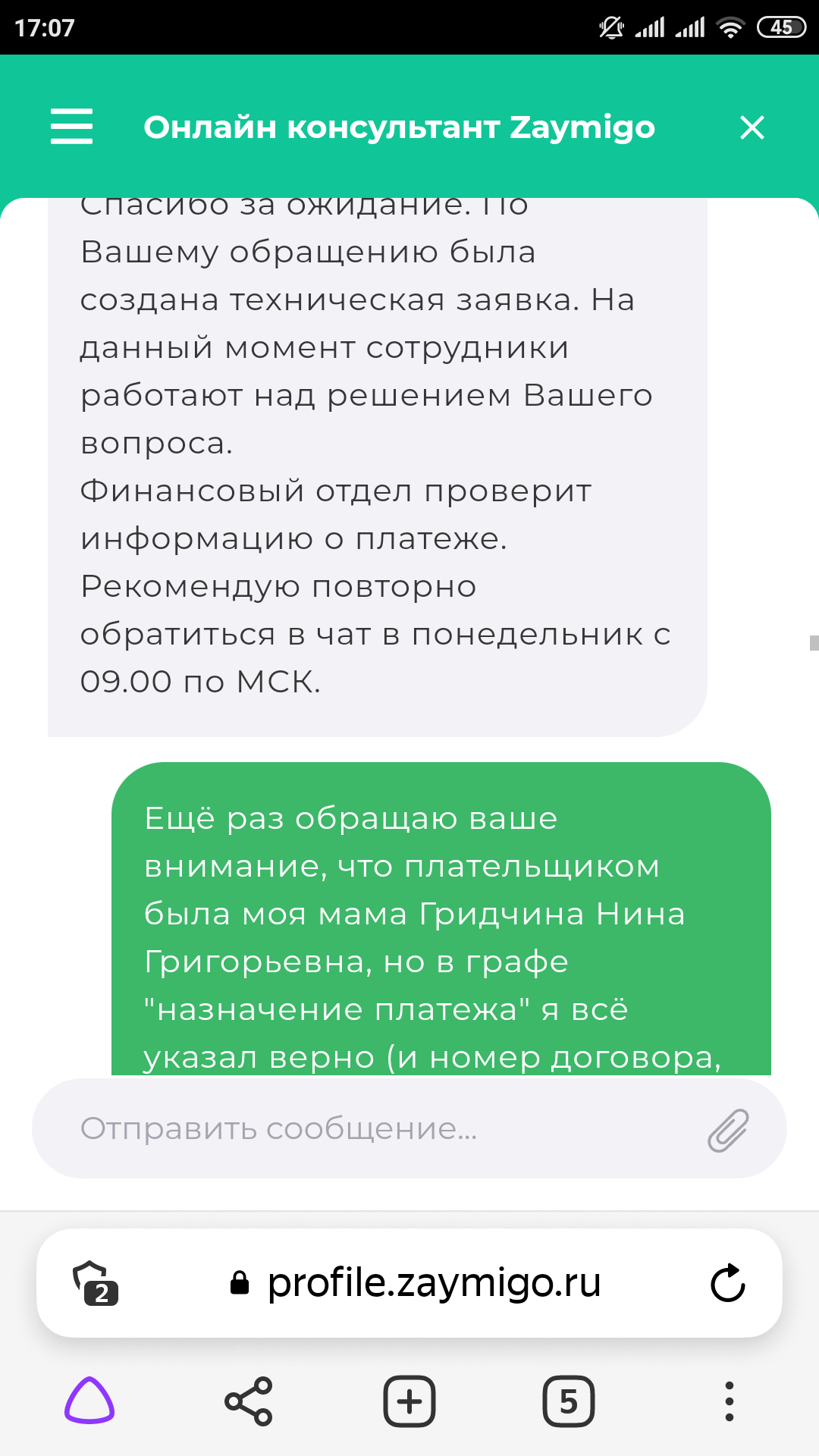This screenshot has width=819, height=1456.
Task: Close the Zaymigo online consultant chat
Action: coord(752,127)
